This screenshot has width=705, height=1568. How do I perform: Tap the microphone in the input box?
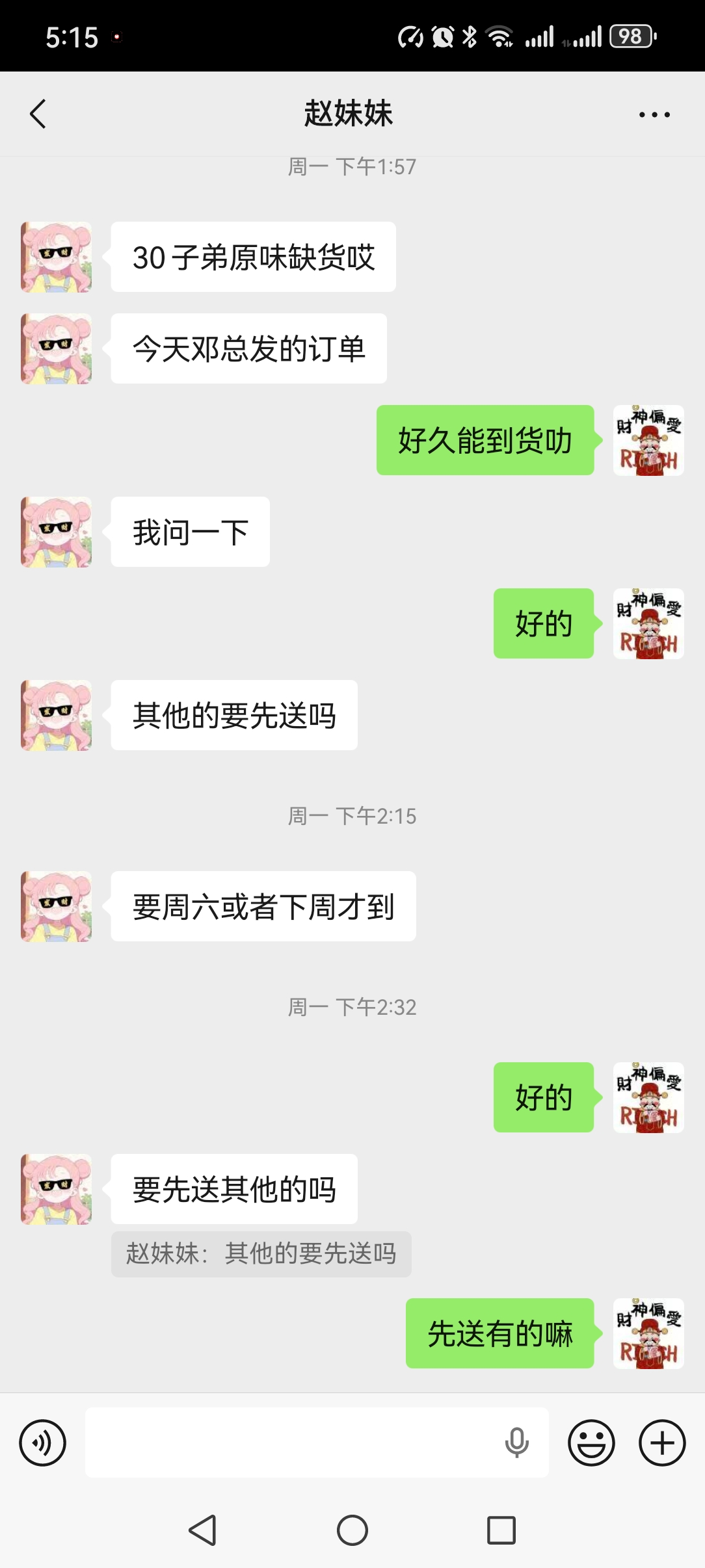click(517, 1443)
